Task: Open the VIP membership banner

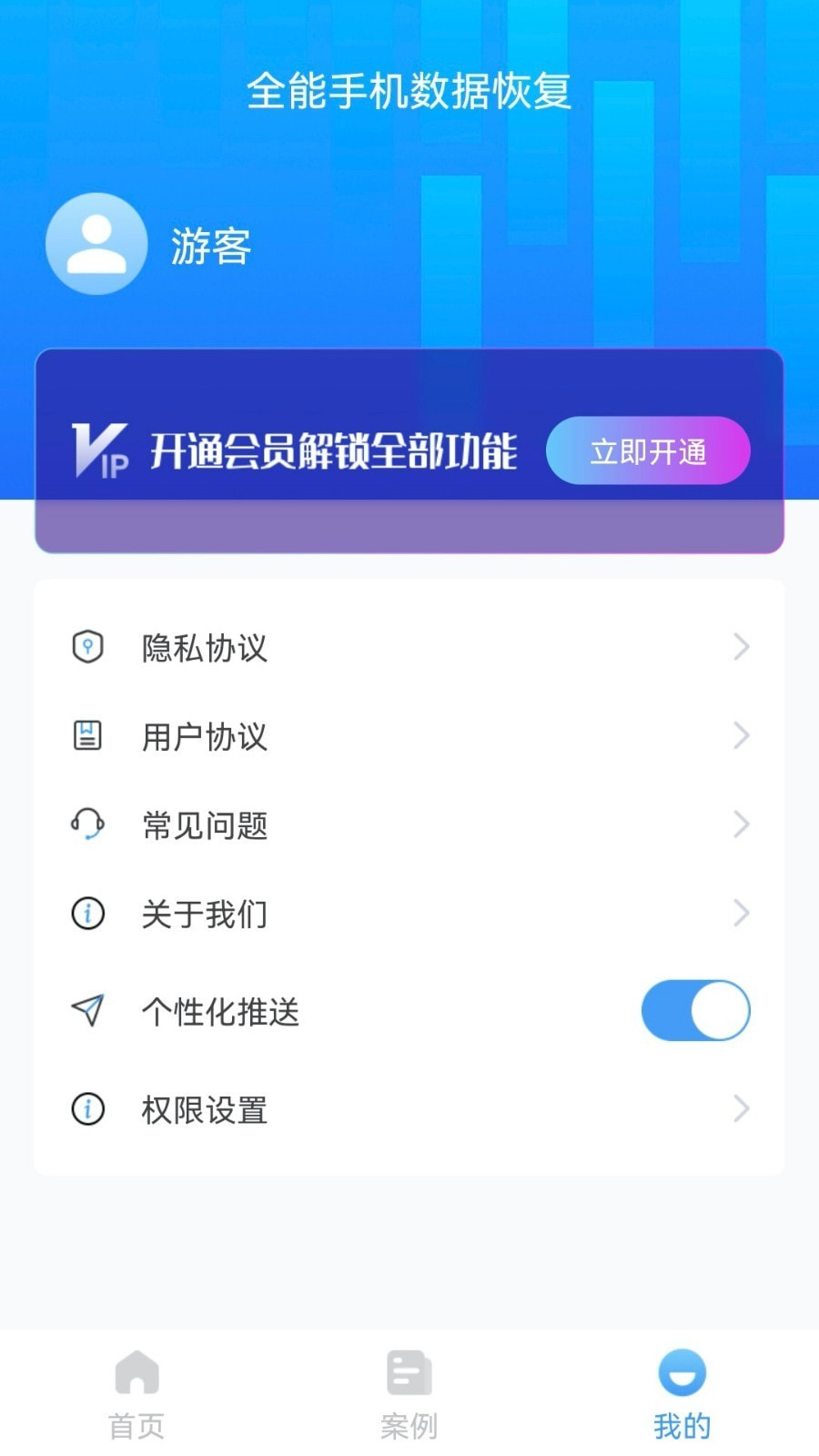Action: (x=409, y=450)
